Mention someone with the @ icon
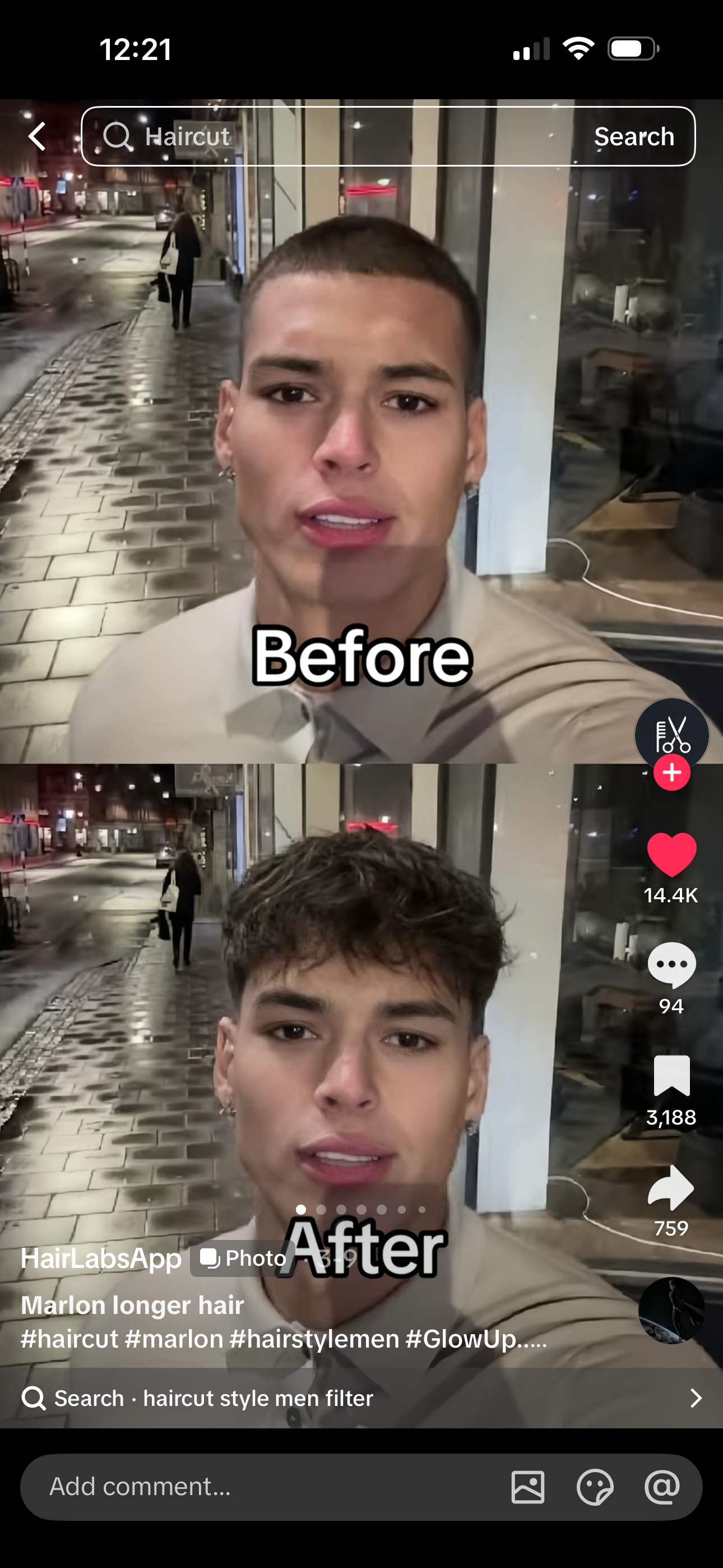The image size is (723, 1568). [x=662, y=1487]
